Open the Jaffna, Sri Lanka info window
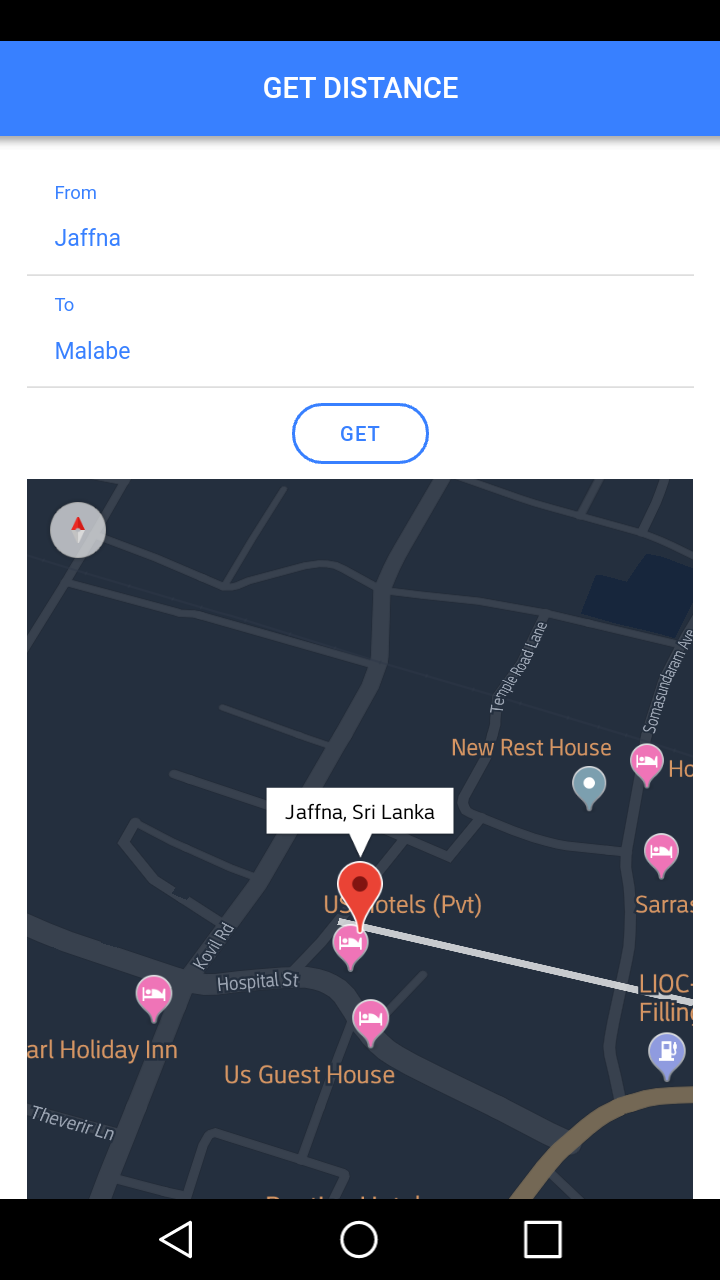 click(360, 811)
